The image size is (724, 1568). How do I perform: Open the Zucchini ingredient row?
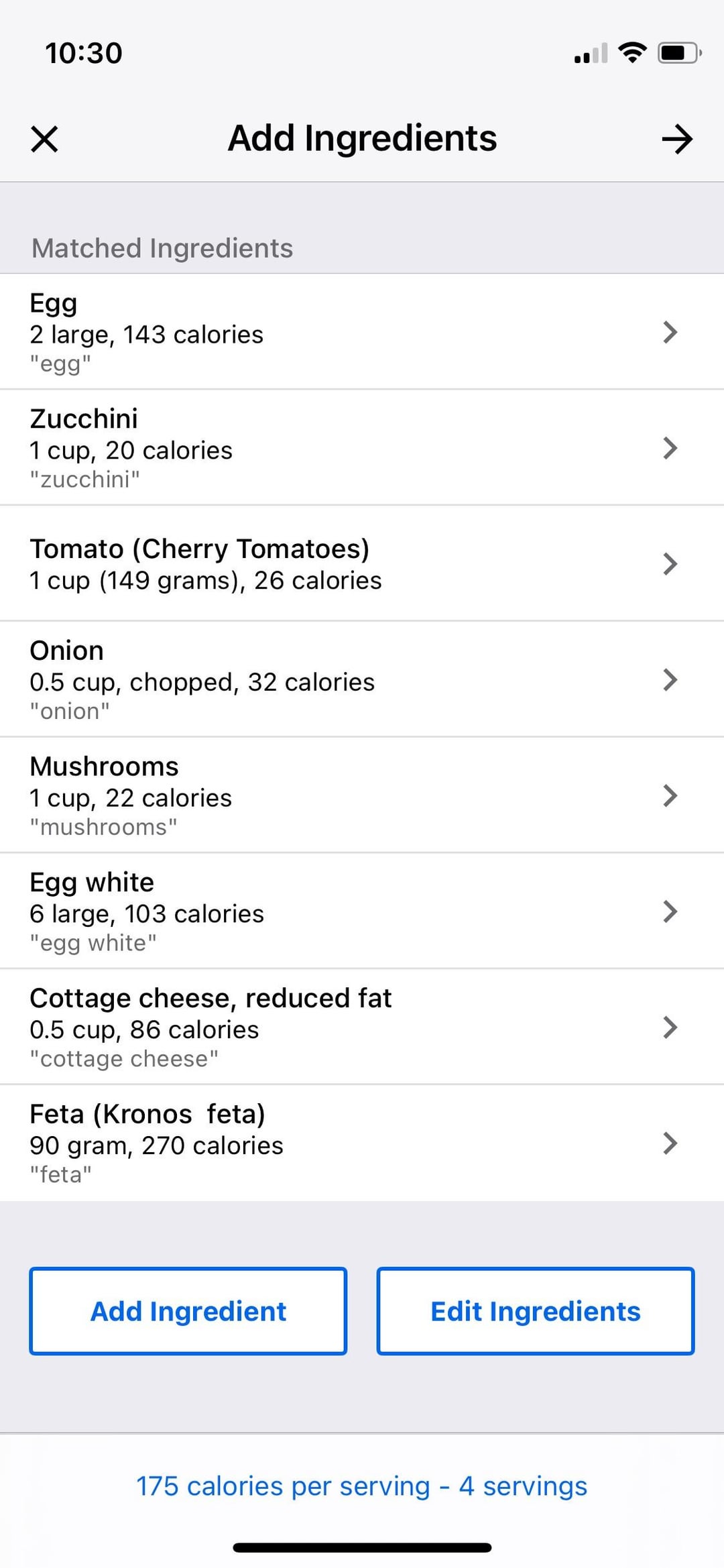pos(362,447)
